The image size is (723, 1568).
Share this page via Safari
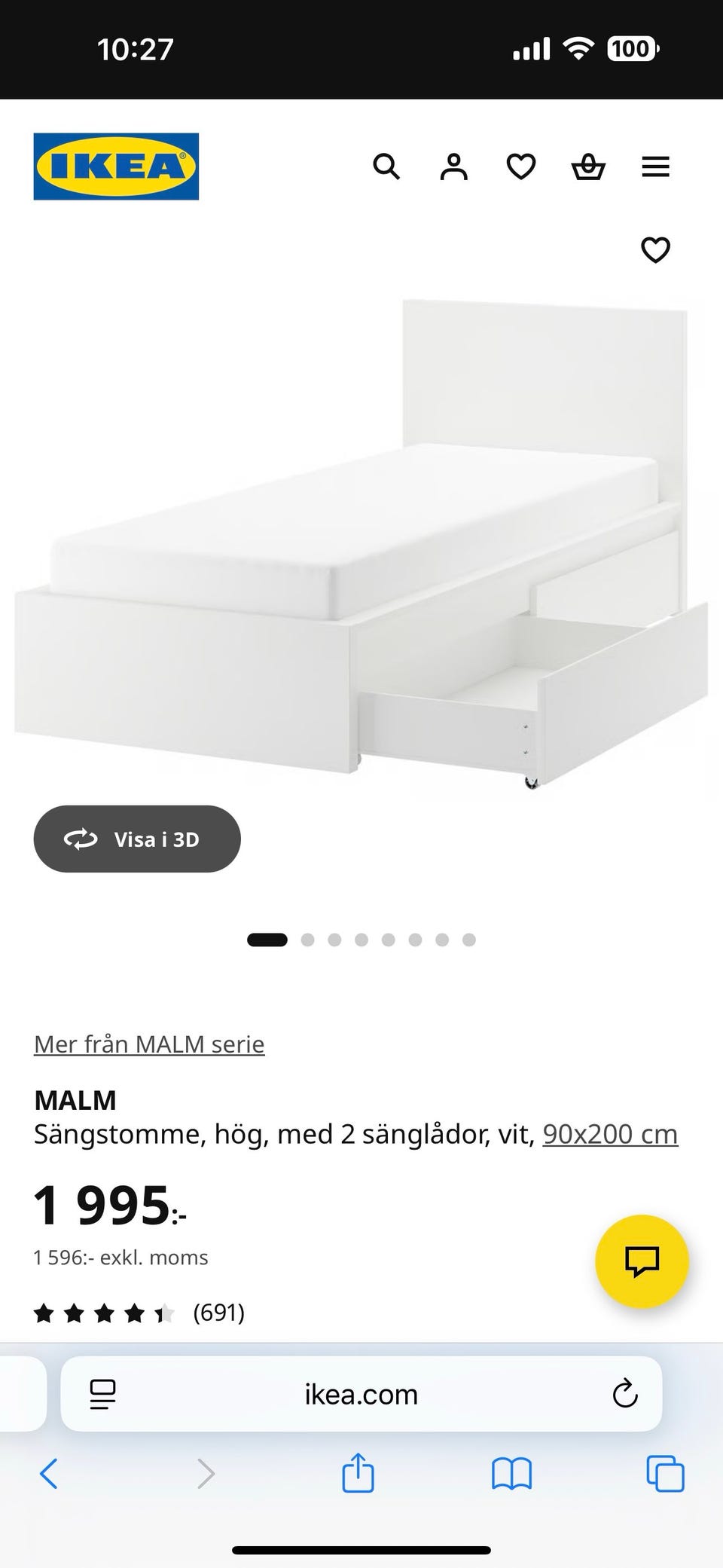tap(358, 1473)
